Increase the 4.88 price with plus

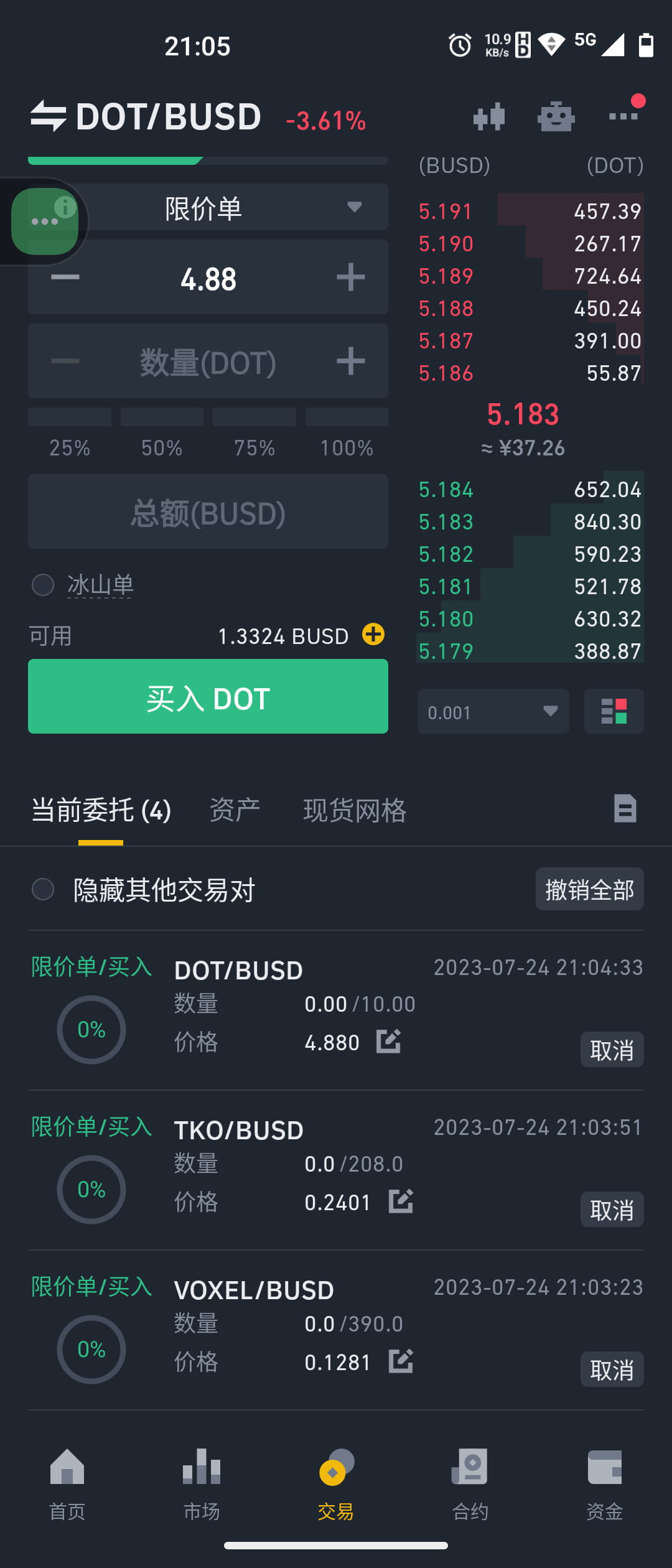pyautogui.click(x=350, y=277)
